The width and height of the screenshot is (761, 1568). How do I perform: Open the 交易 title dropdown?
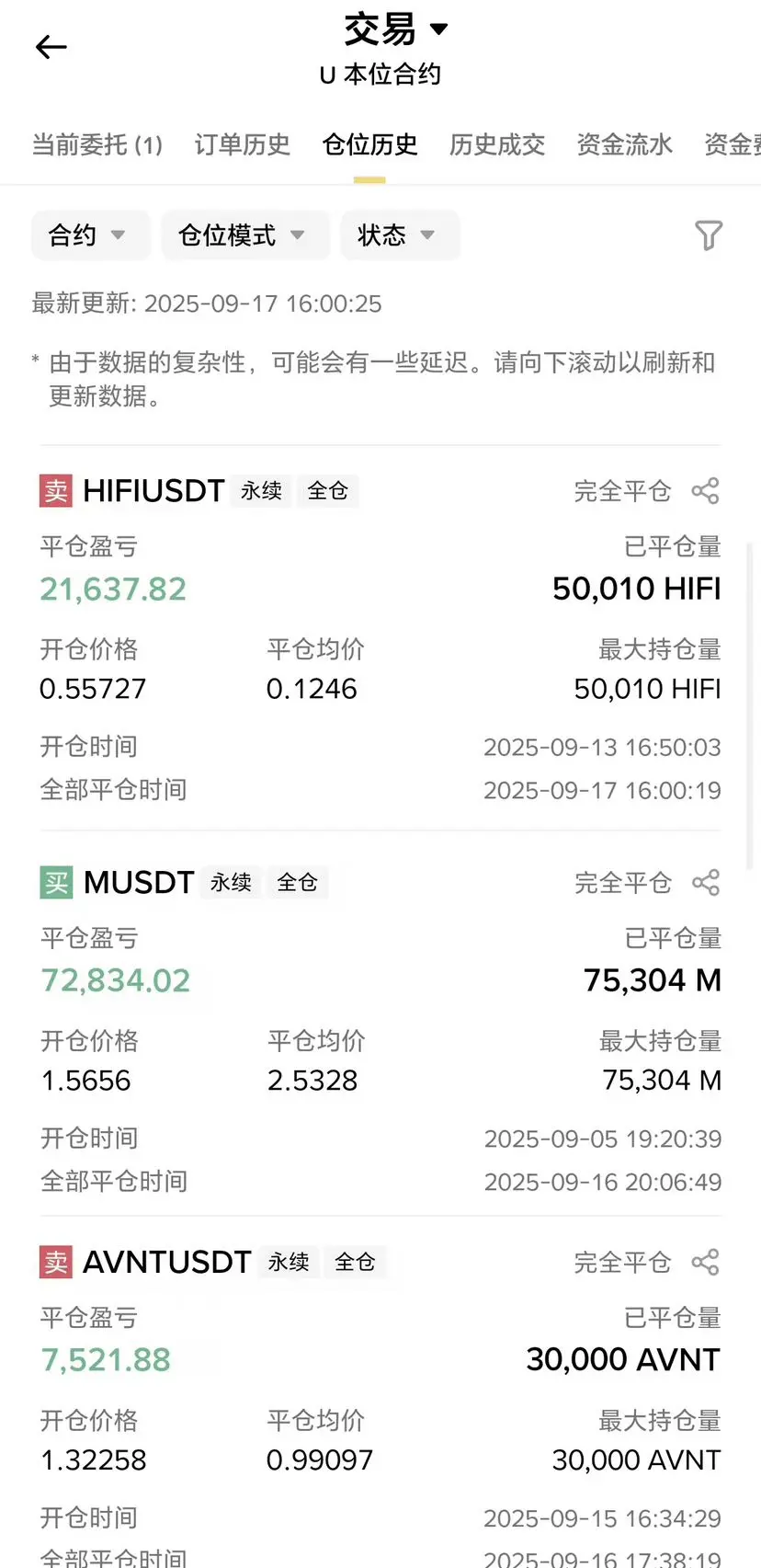(x=395, y=29)
